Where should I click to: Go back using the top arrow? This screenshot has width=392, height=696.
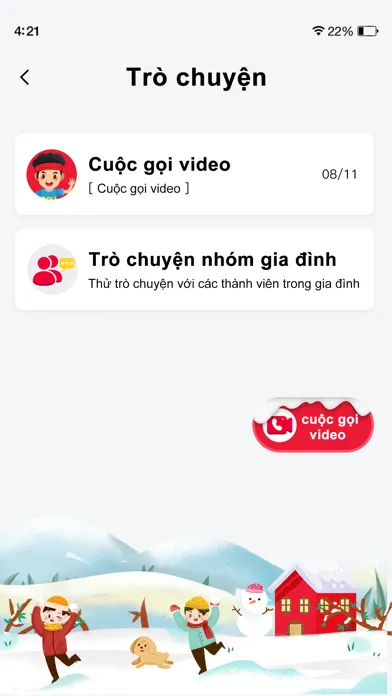pos(24,77)
